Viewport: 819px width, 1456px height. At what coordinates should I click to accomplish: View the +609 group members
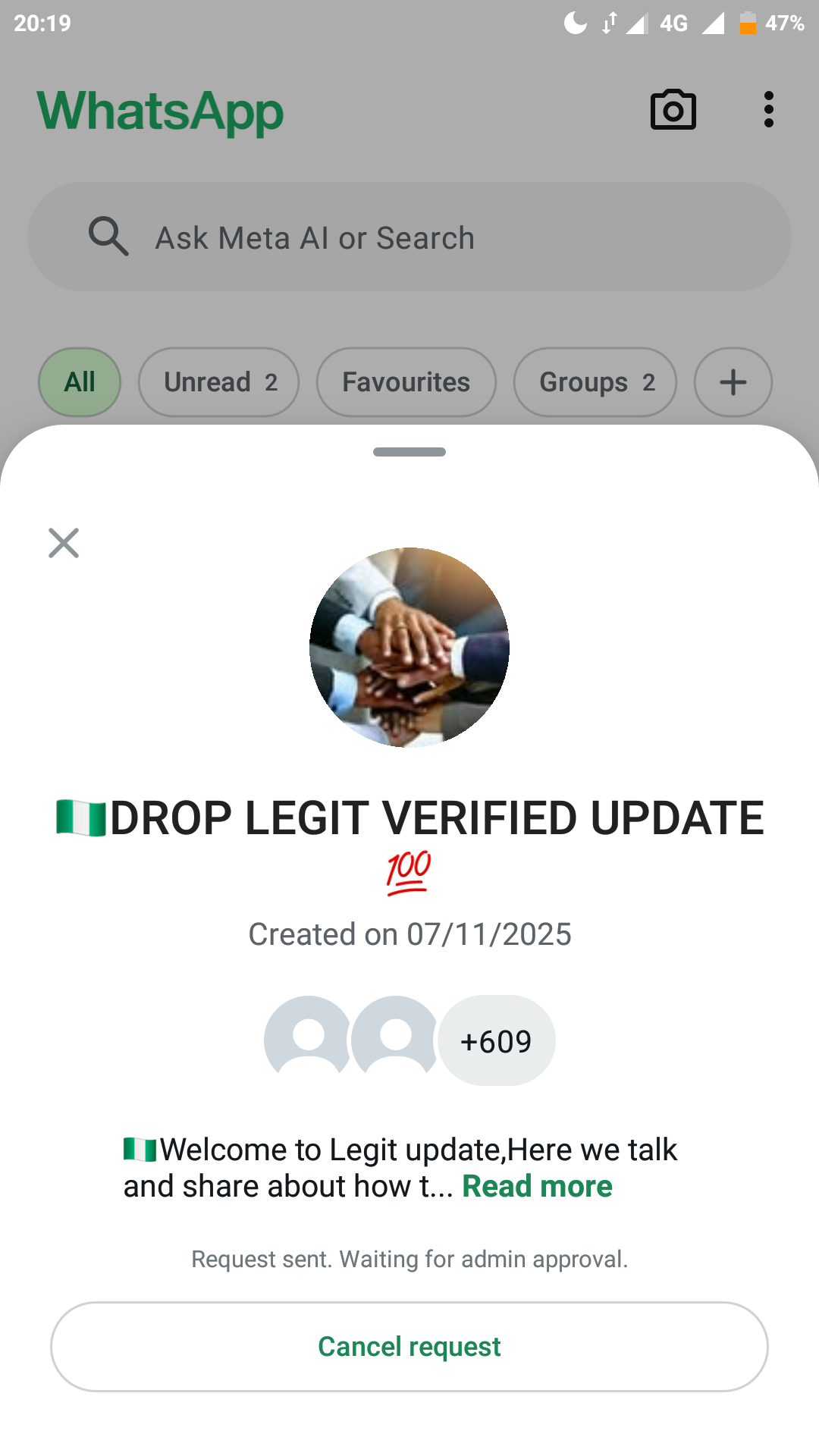pos(496,1041)
